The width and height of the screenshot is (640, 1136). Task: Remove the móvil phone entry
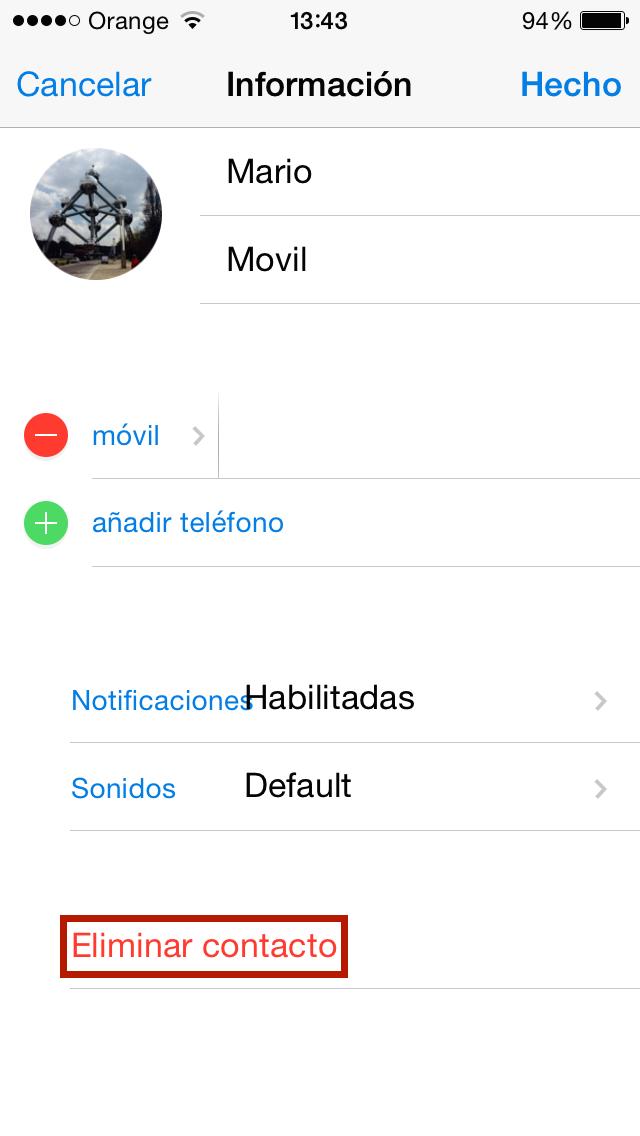point(46,436)
